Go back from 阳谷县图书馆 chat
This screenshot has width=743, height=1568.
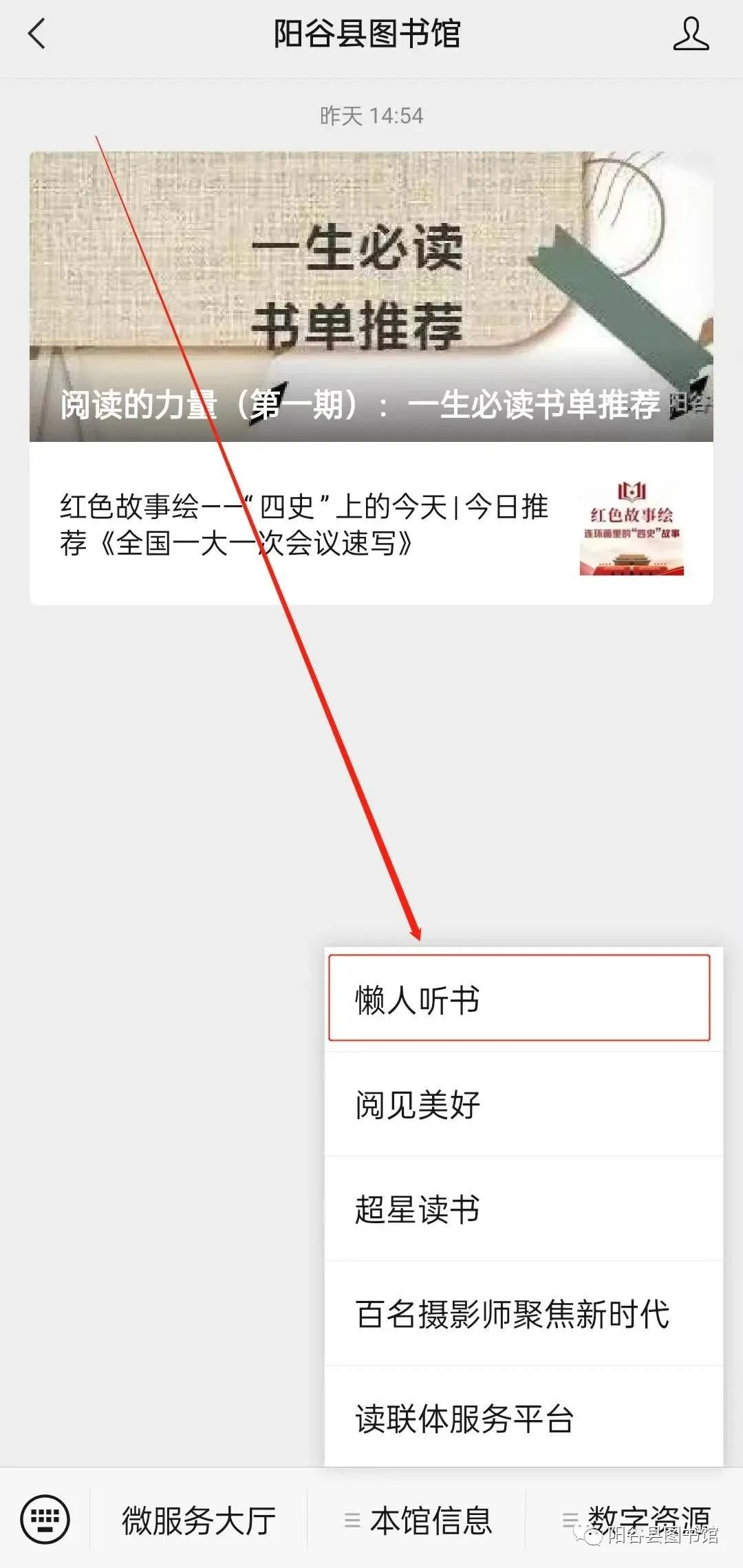pos(37,34)
